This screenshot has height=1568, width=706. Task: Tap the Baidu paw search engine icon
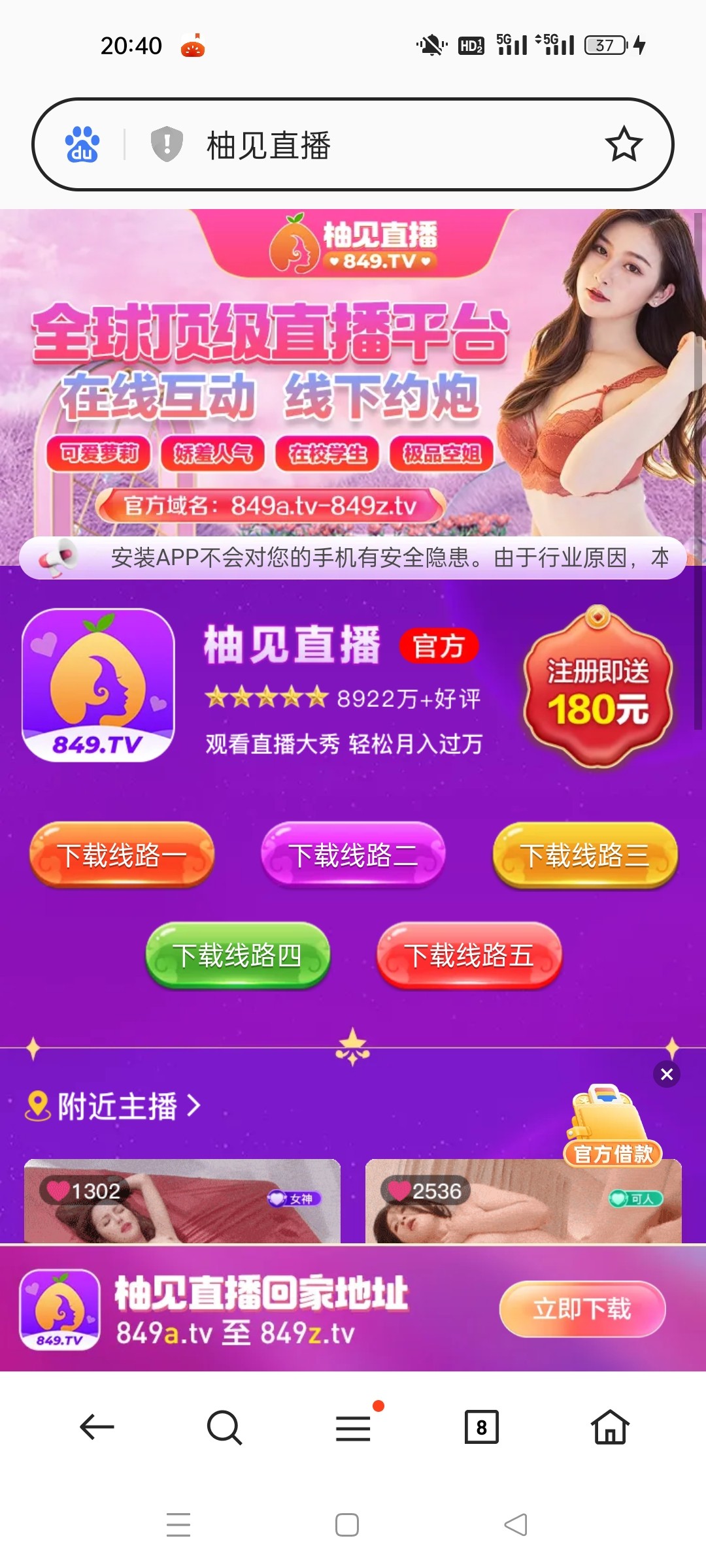pyautogui.click(x=82, y=144)
